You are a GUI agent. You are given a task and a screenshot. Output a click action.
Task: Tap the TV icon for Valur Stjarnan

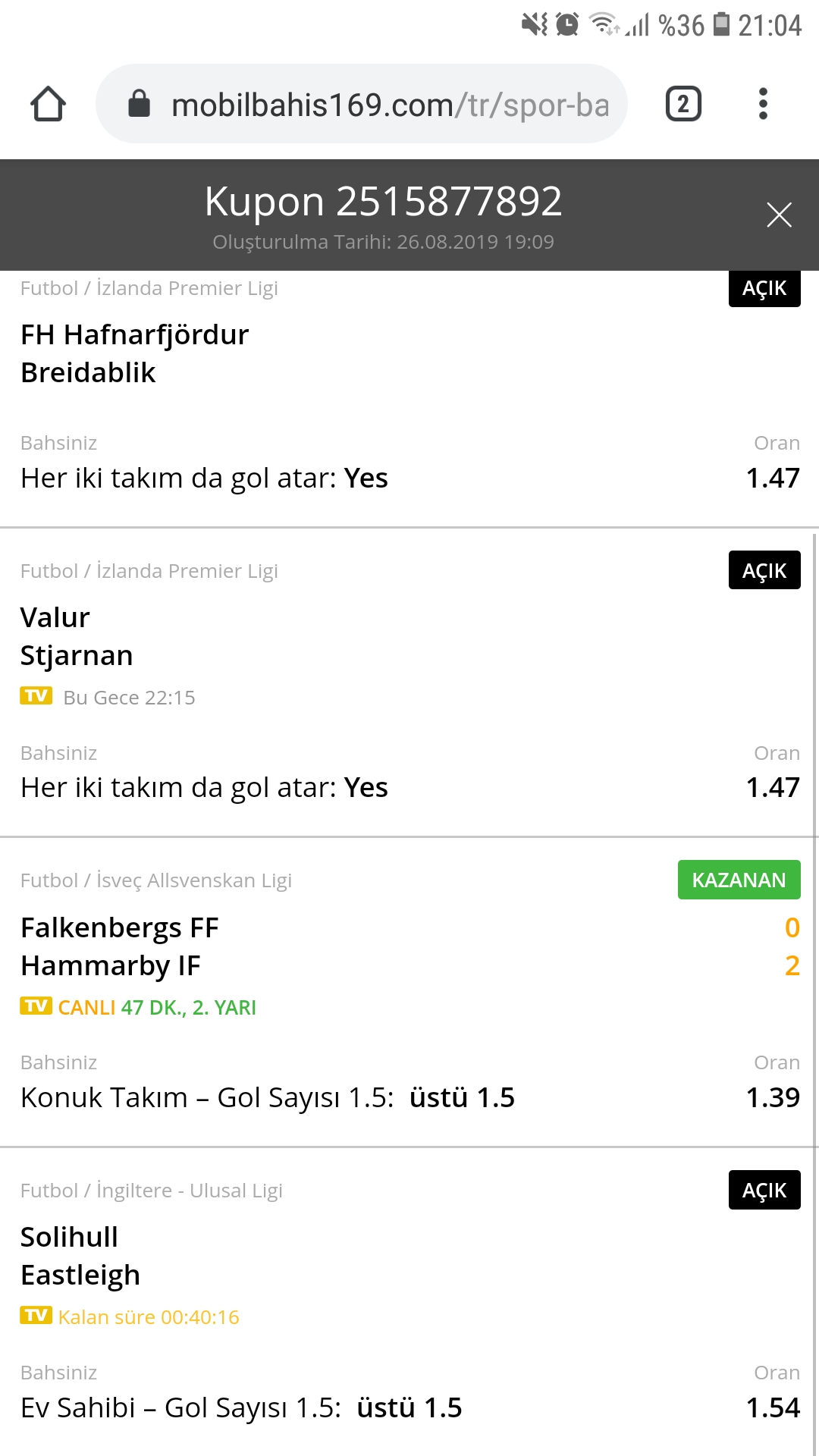[x=36, y=695]
